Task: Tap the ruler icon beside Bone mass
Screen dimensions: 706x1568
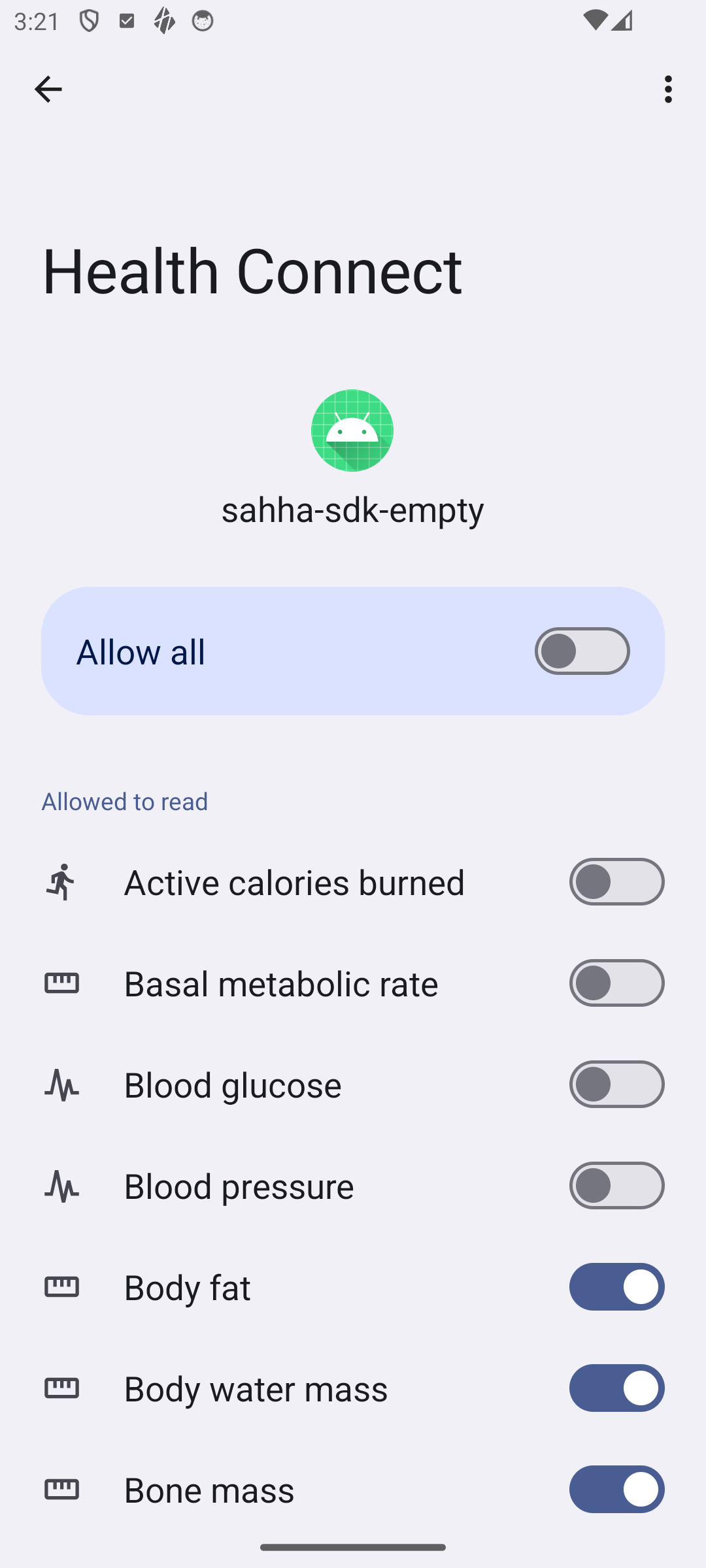Action: coord(61,1489)
